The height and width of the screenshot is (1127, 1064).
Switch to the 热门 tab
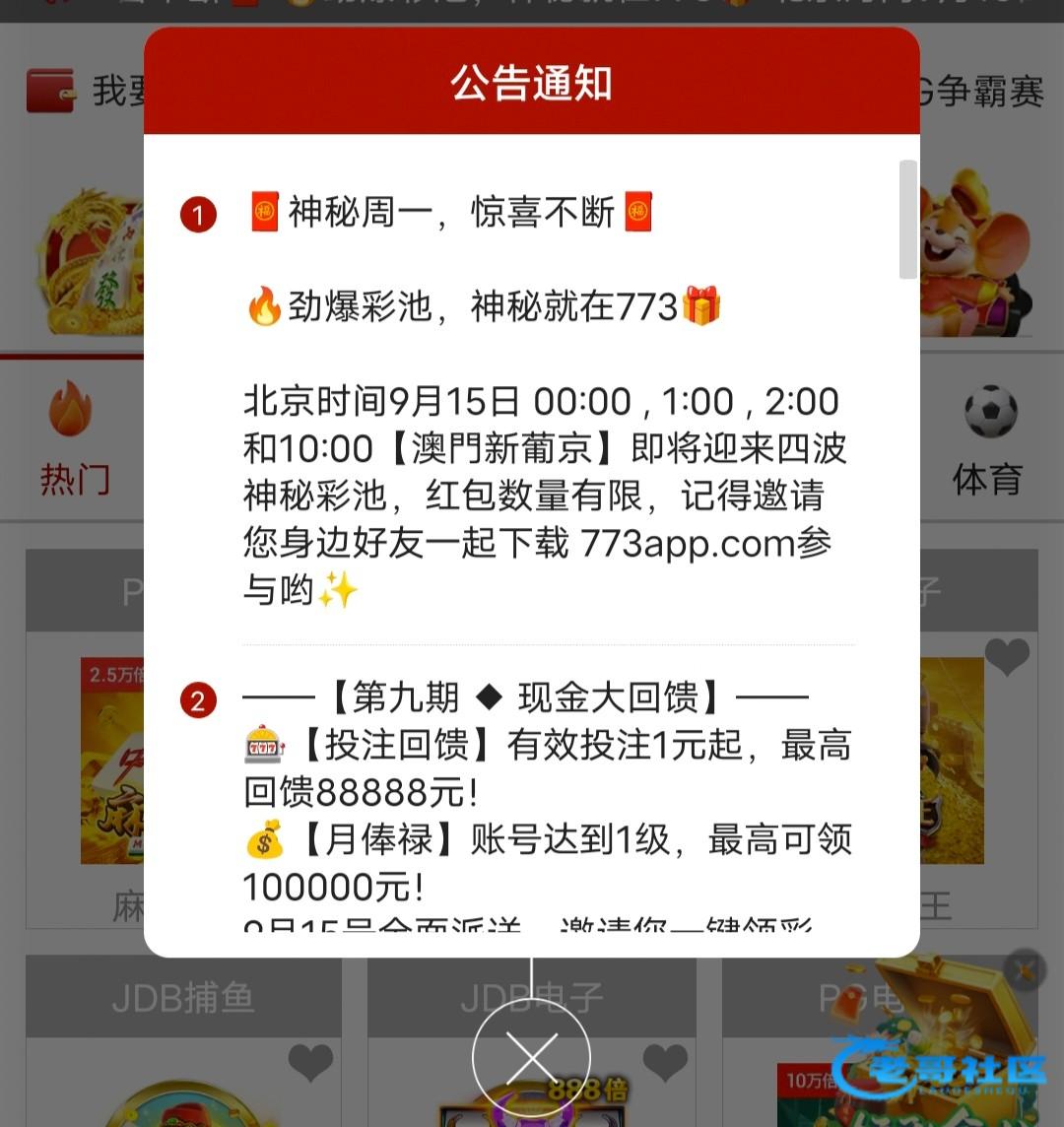(x=73, y=439)
